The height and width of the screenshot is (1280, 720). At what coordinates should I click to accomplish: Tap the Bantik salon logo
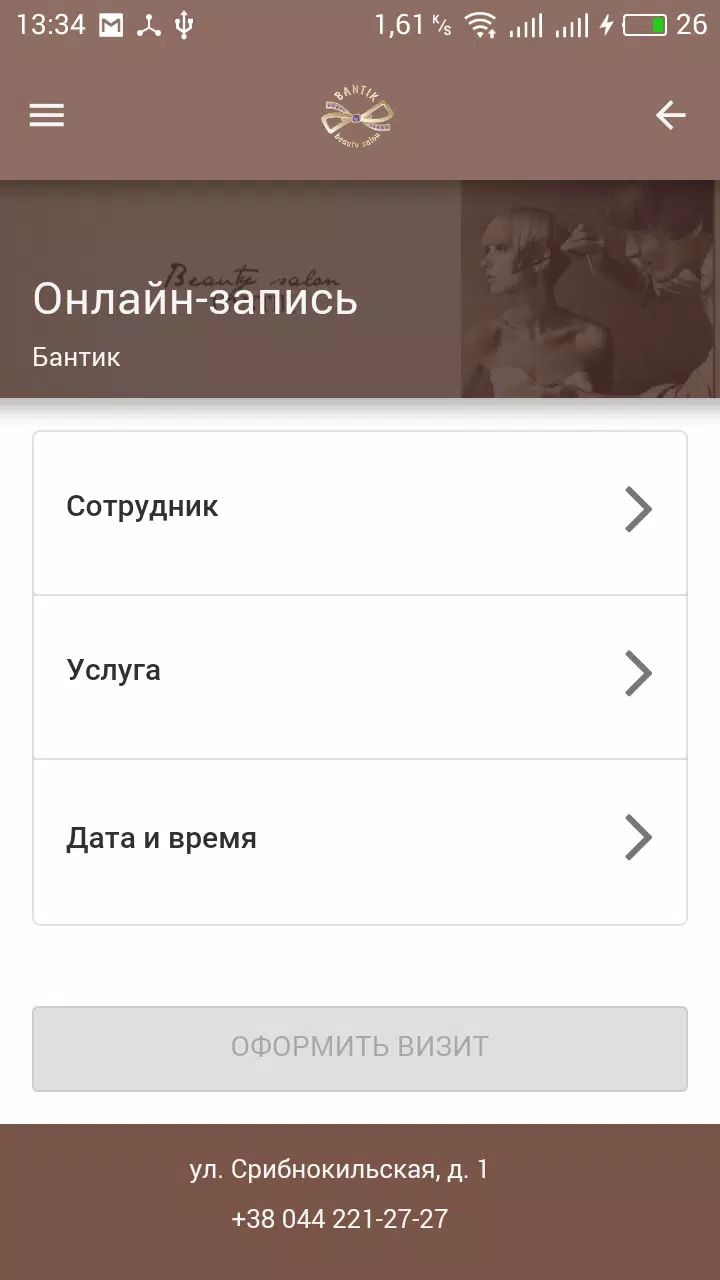360,115
